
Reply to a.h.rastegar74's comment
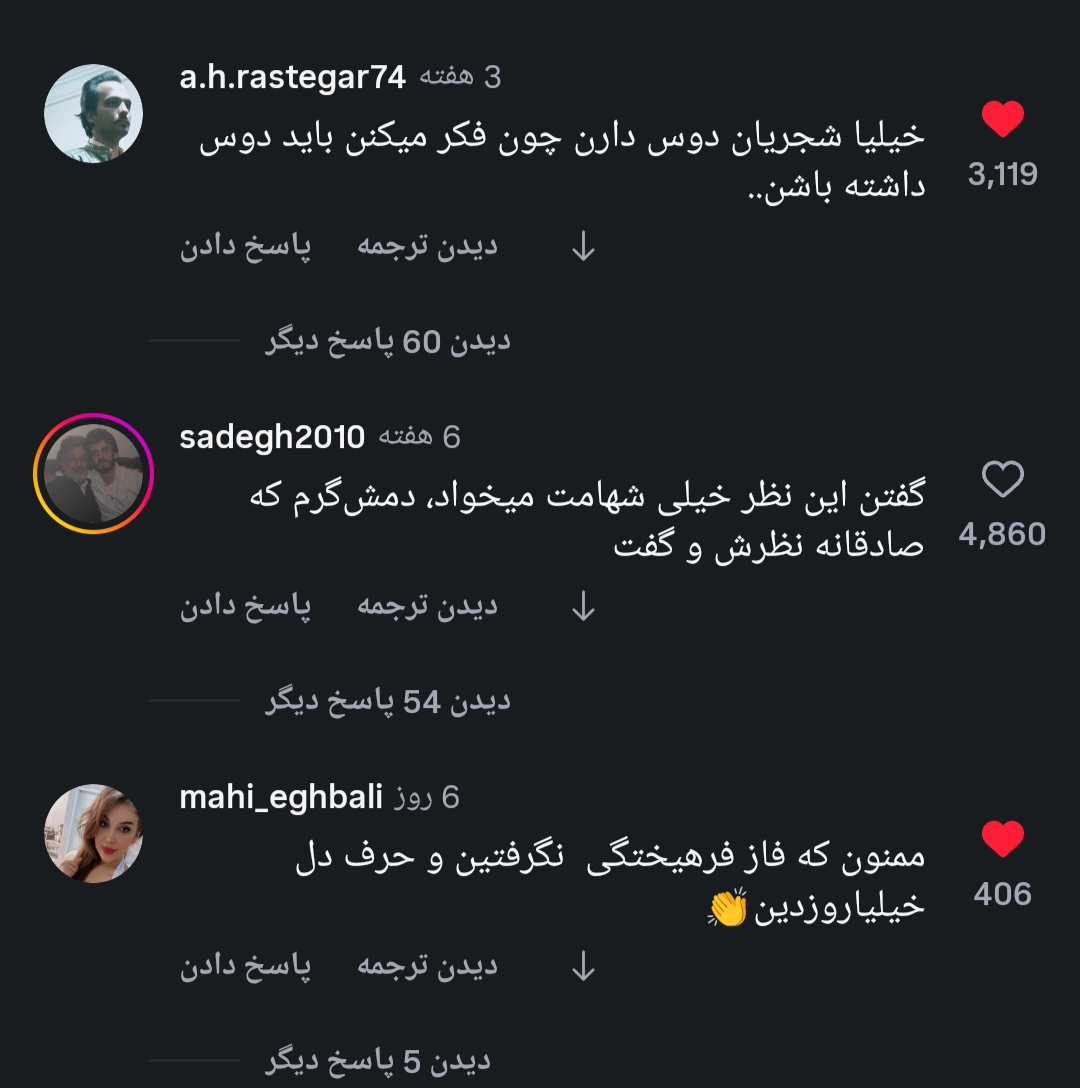click(246, 248)
